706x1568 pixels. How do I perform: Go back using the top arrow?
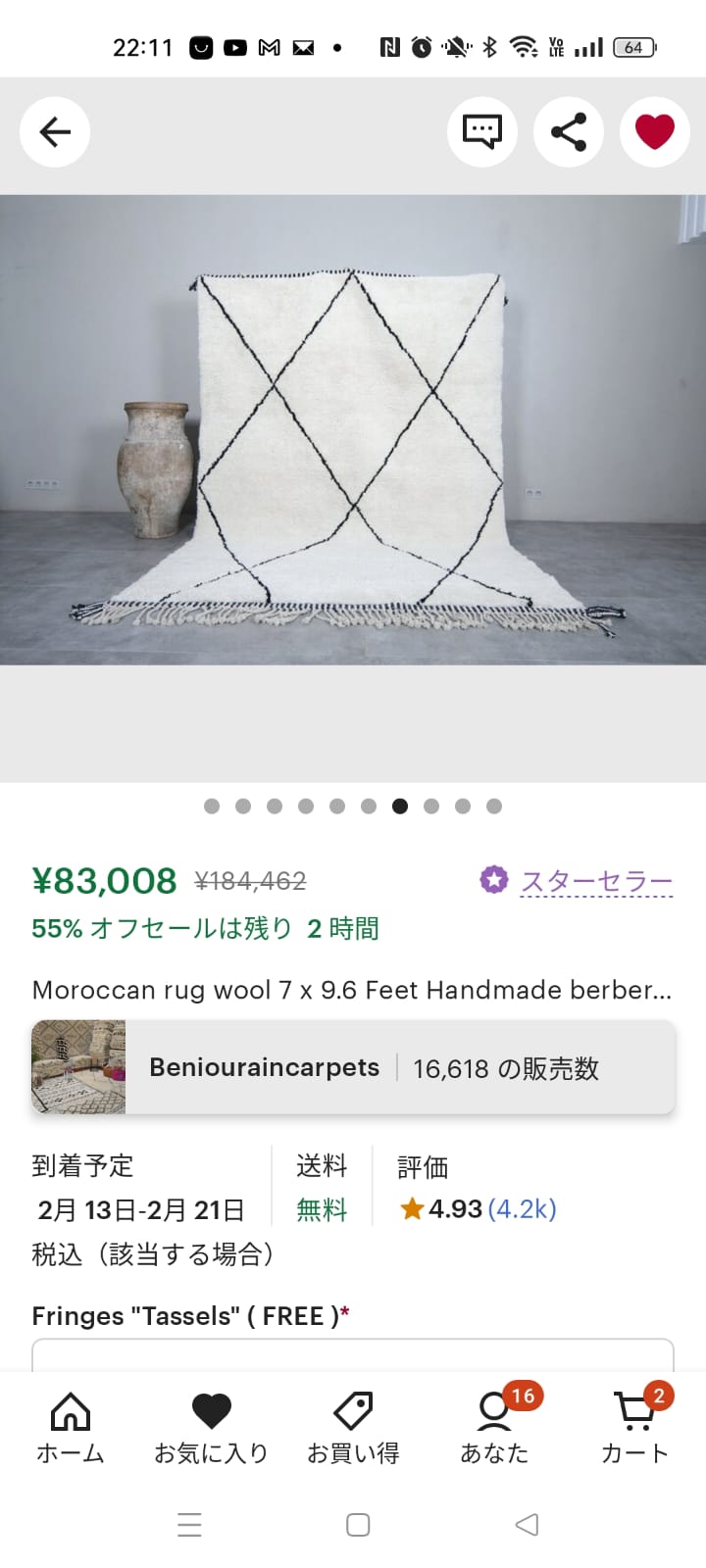(x=55, y=131)
